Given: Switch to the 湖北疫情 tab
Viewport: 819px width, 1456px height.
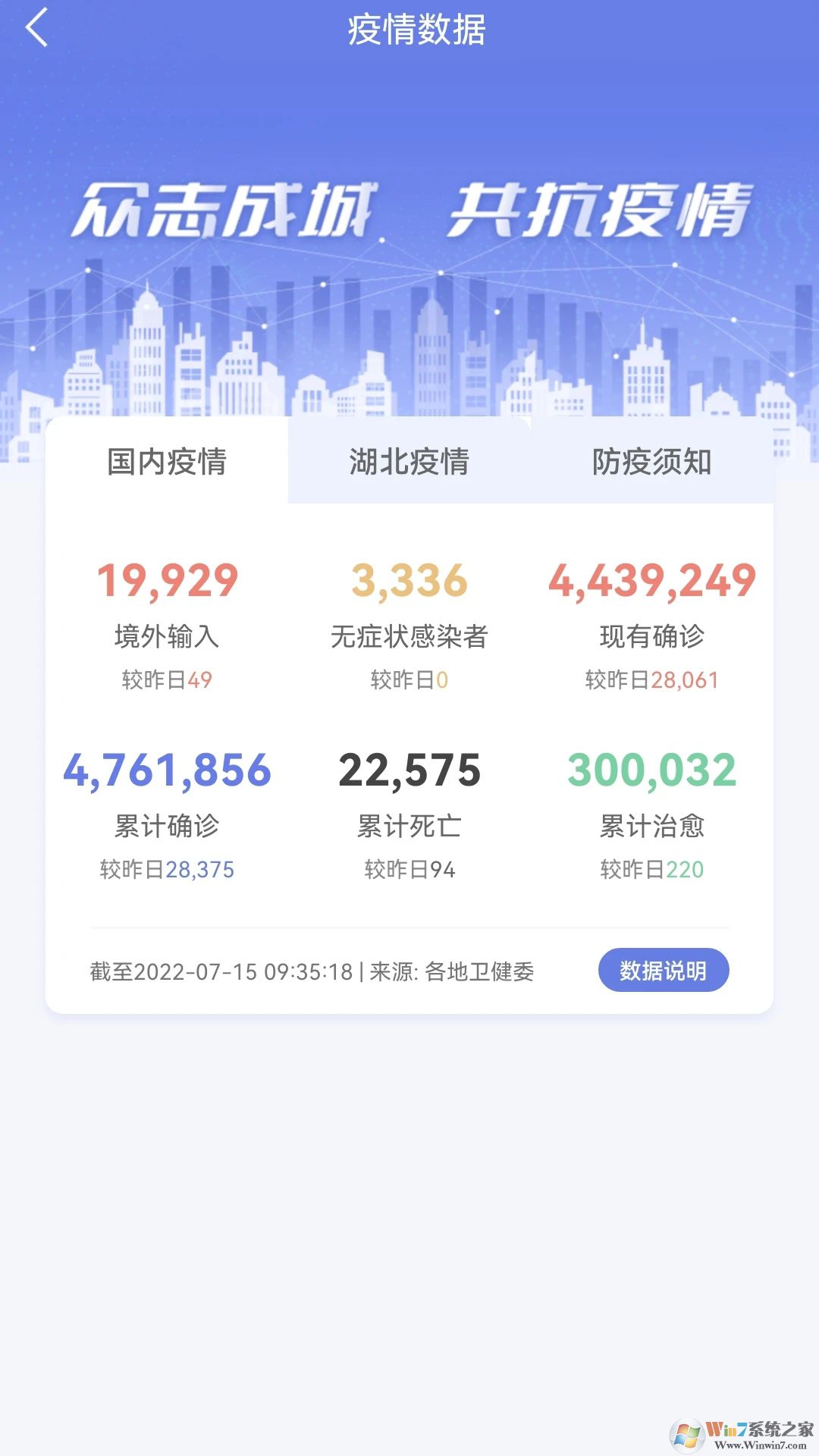Looking at the screenshot, I should click(x=409, y=461).
